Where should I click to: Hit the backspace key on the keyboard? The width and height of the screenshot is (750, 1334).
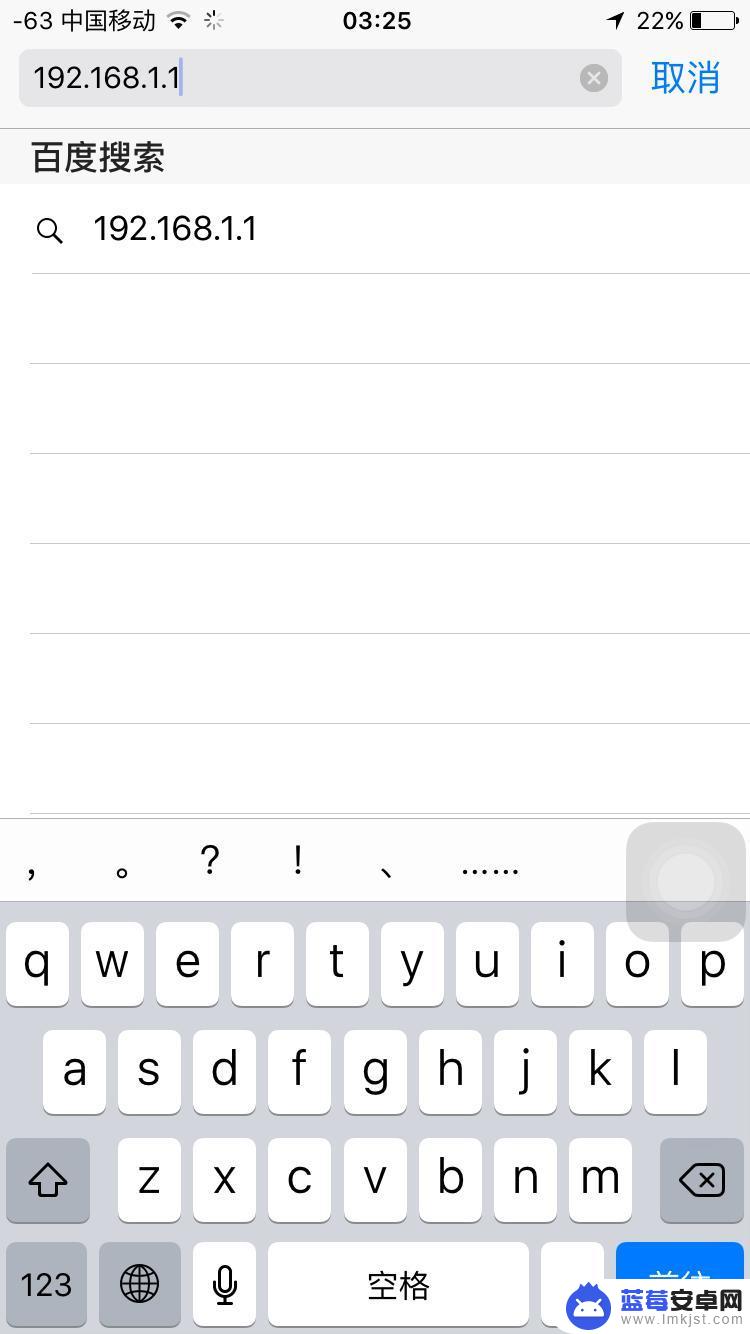coord(702,1180)
